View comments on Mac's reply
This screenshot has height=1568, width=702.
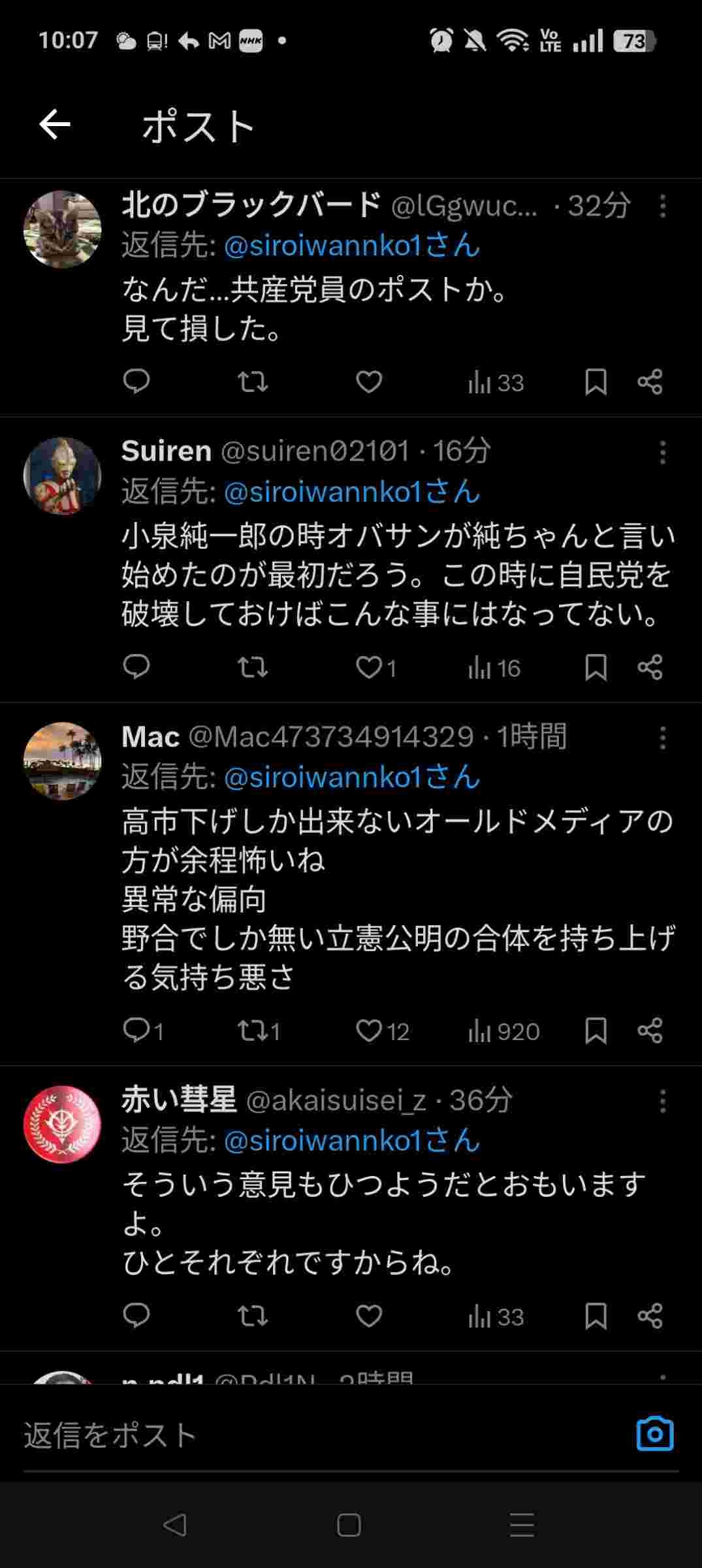(136, 1031)
